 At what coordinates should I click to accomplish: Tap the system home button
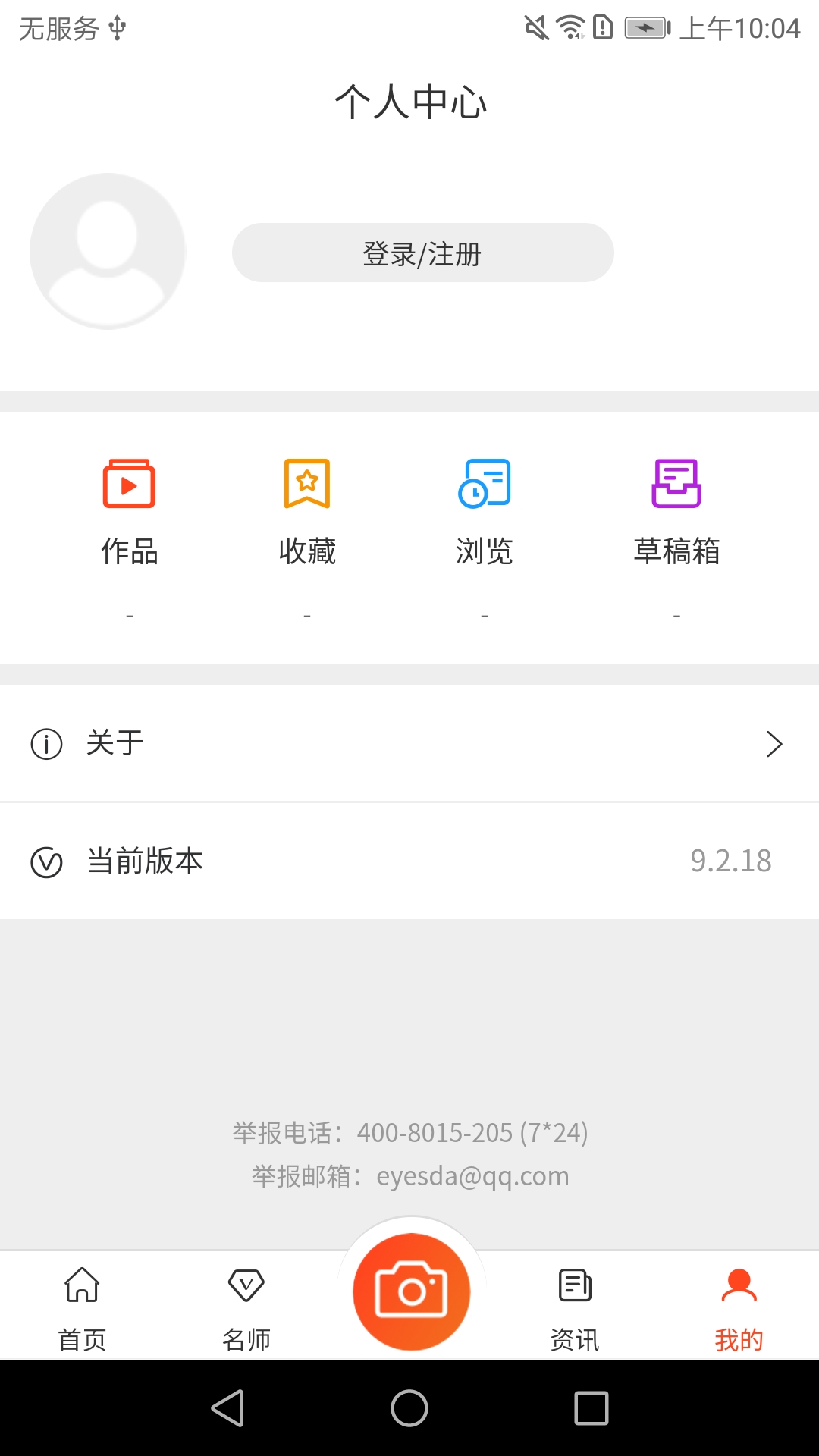(409, 1408)
